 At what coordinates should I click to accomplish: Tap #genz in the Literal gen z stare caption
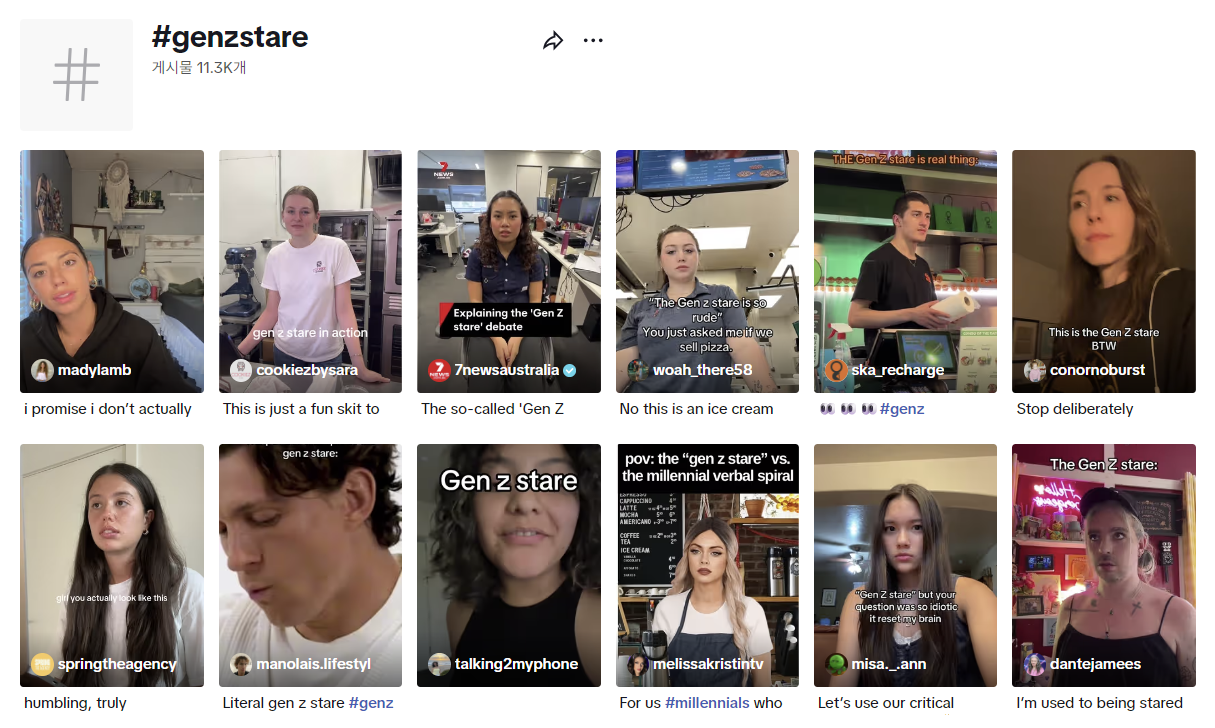point(371,703)
